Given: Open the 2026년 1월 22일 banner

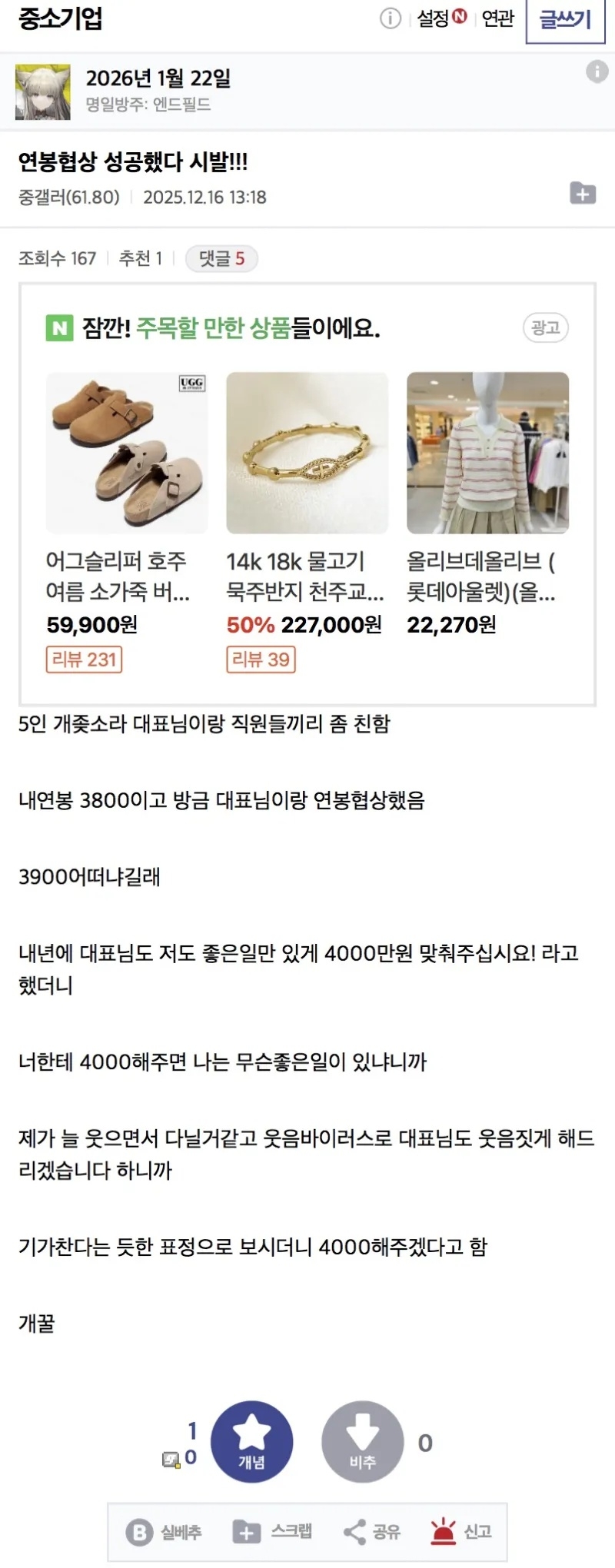Looking at the screenshot, I should (158, 78).
